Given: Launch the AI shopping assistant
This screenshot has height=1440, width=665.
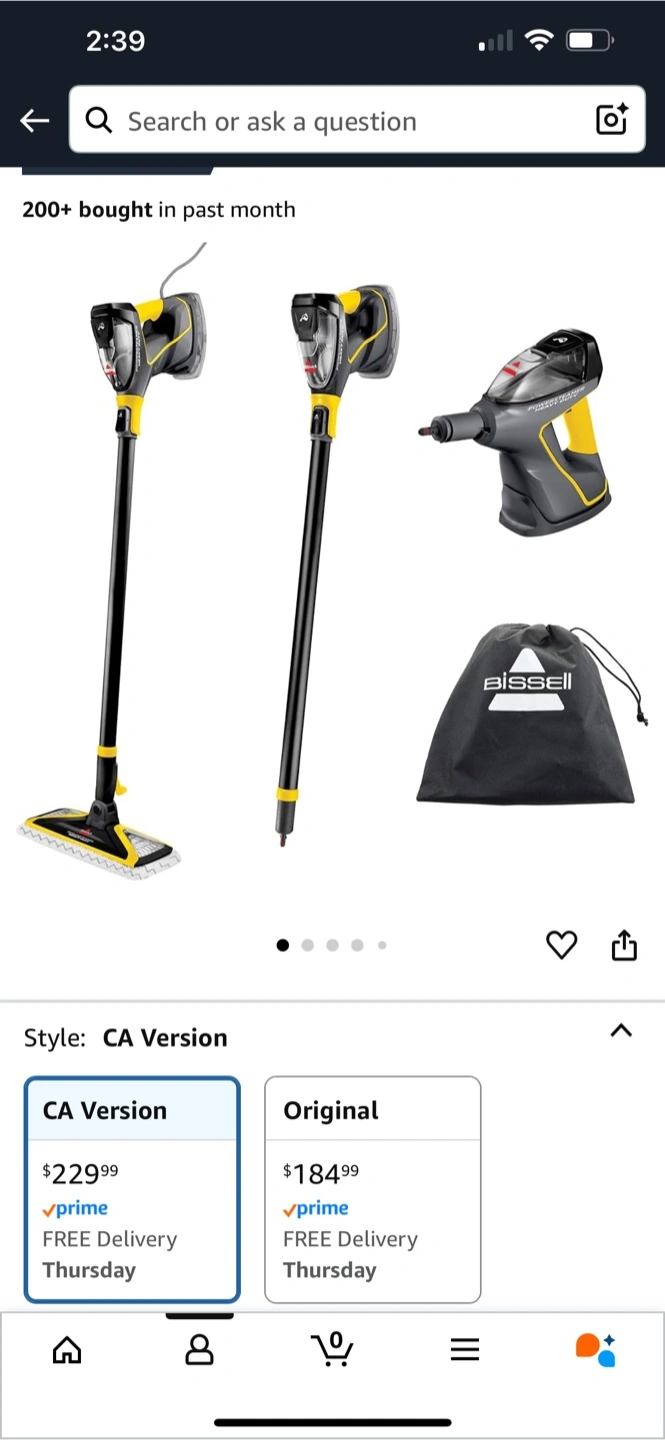Looking at the screenshot, I should click(x=596, y=1349).
